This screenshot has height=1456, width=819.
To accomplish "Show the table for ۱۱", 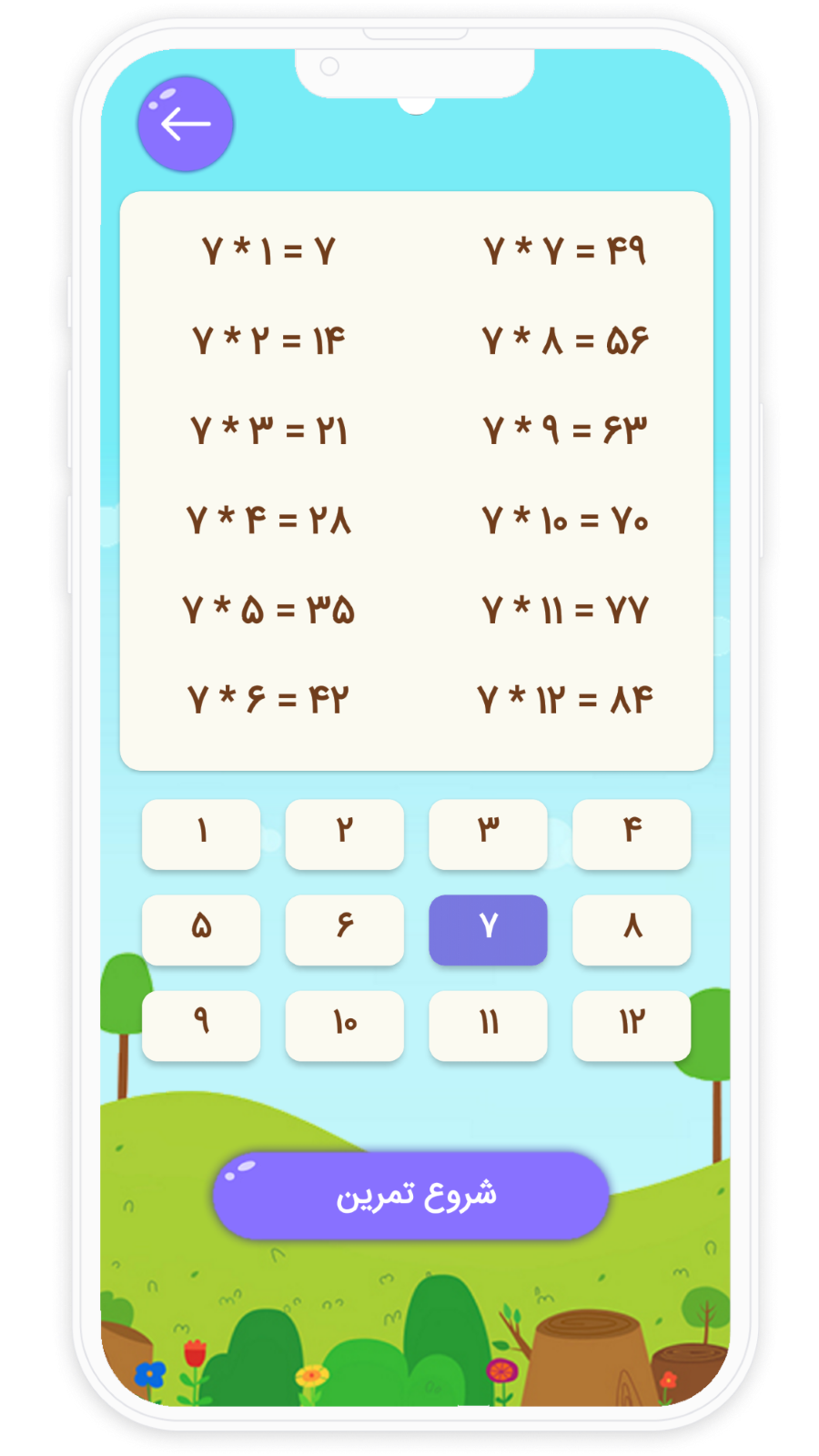I will [488, 1026].
